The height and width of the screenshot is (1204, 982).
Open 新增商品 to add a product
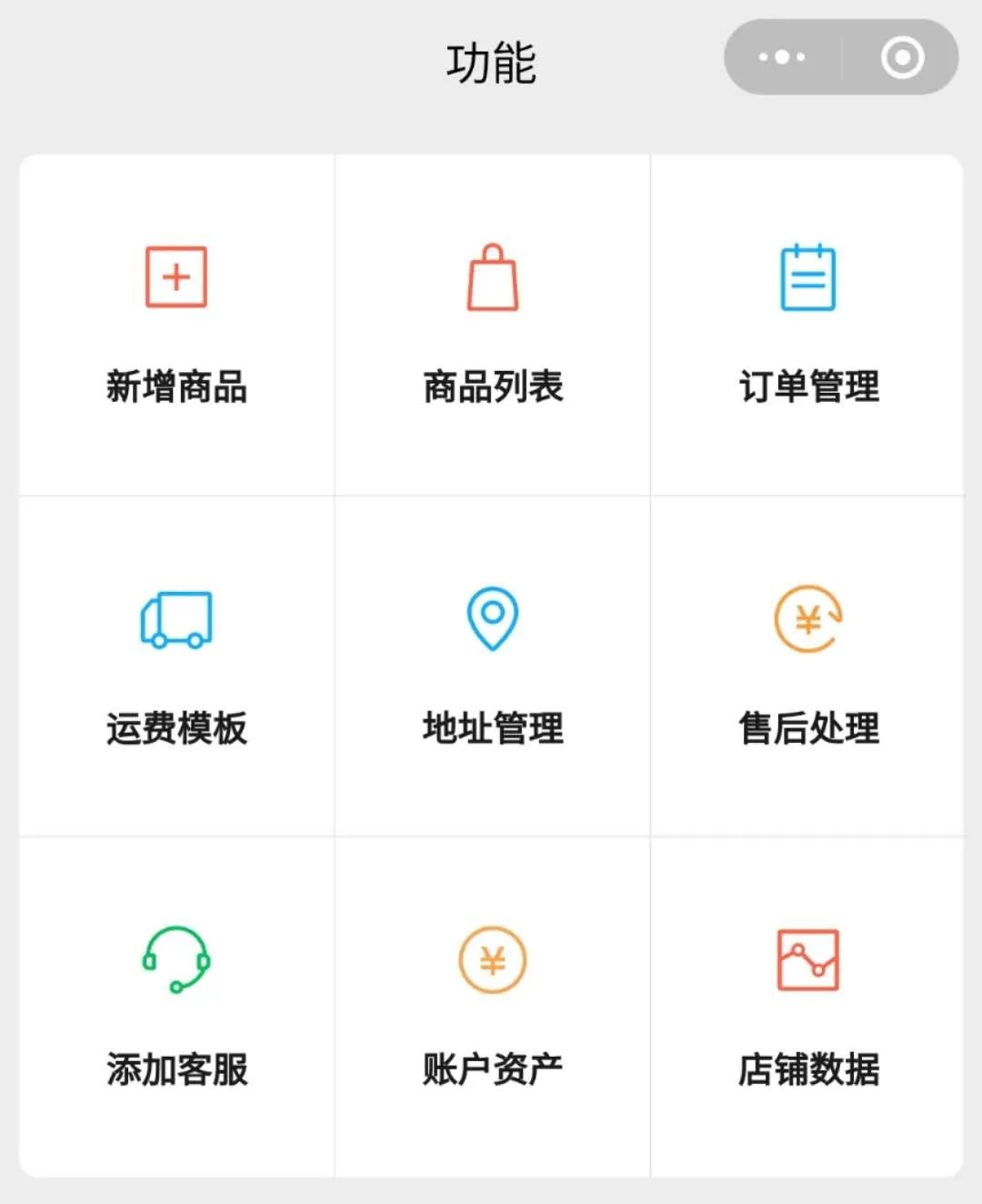tap(176, 325)
